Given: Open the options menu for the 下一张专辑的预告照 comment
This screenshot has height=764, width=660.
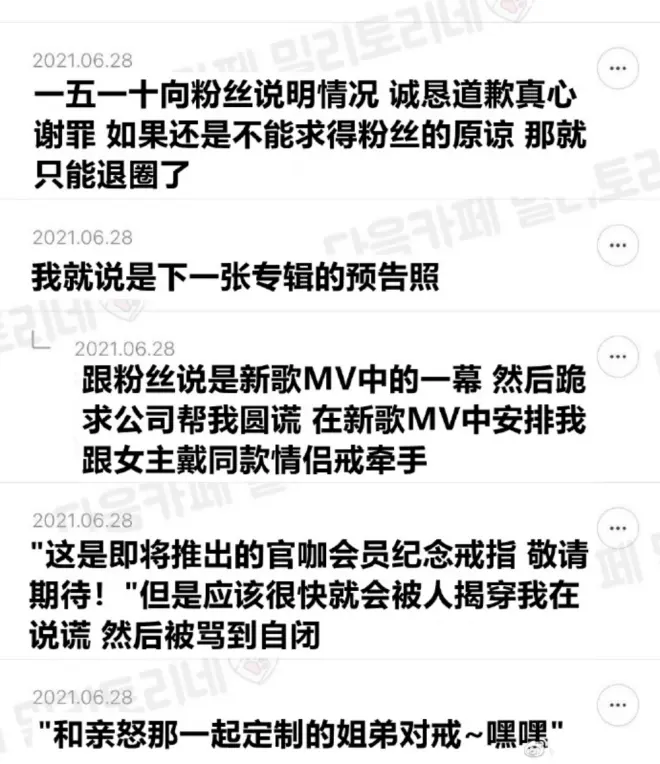Looking at the screenshot, I should click(617, 245).
